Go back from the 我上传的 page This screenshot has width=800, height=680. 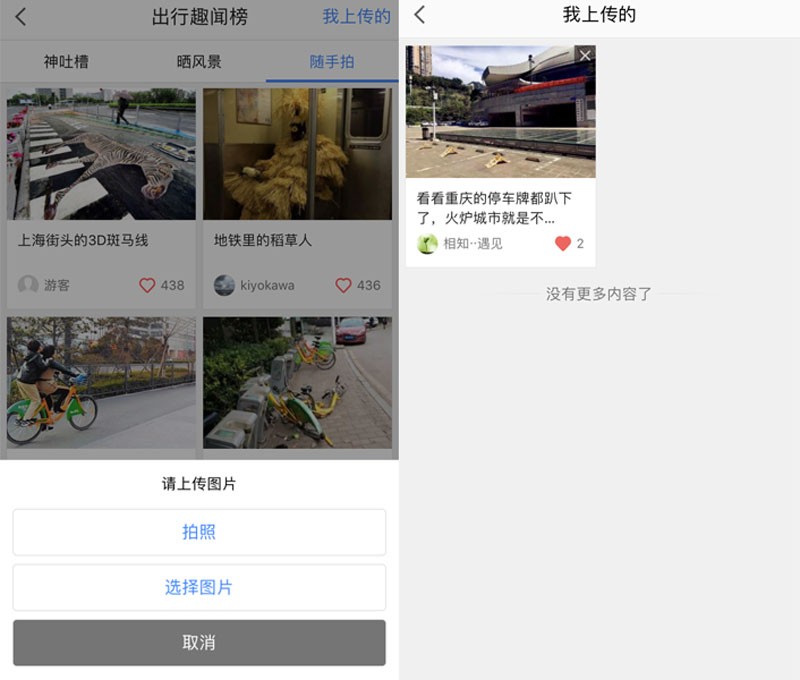(x=420, y=14)
